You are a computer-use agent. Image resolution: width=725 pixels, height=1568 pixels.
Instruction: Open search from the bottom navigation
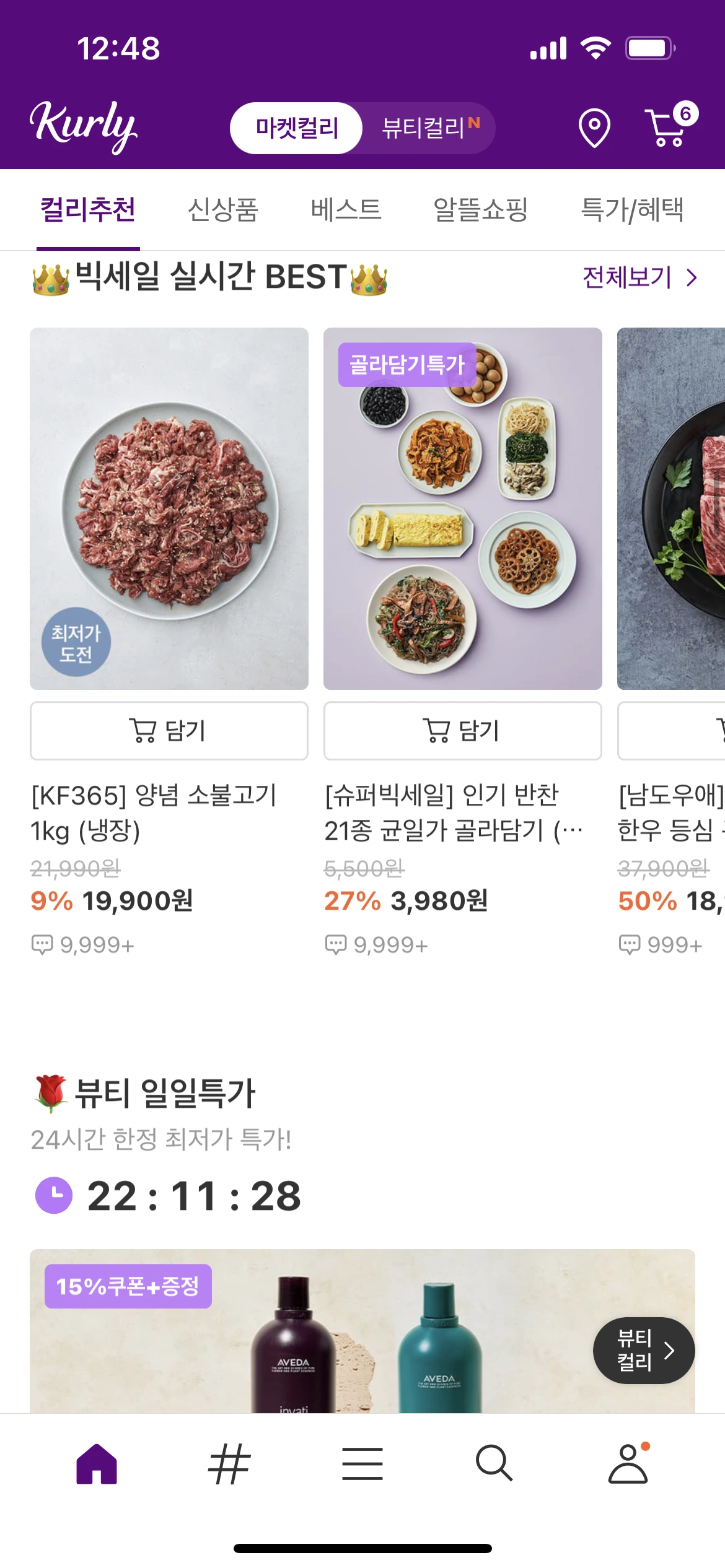pos(494,1464)
